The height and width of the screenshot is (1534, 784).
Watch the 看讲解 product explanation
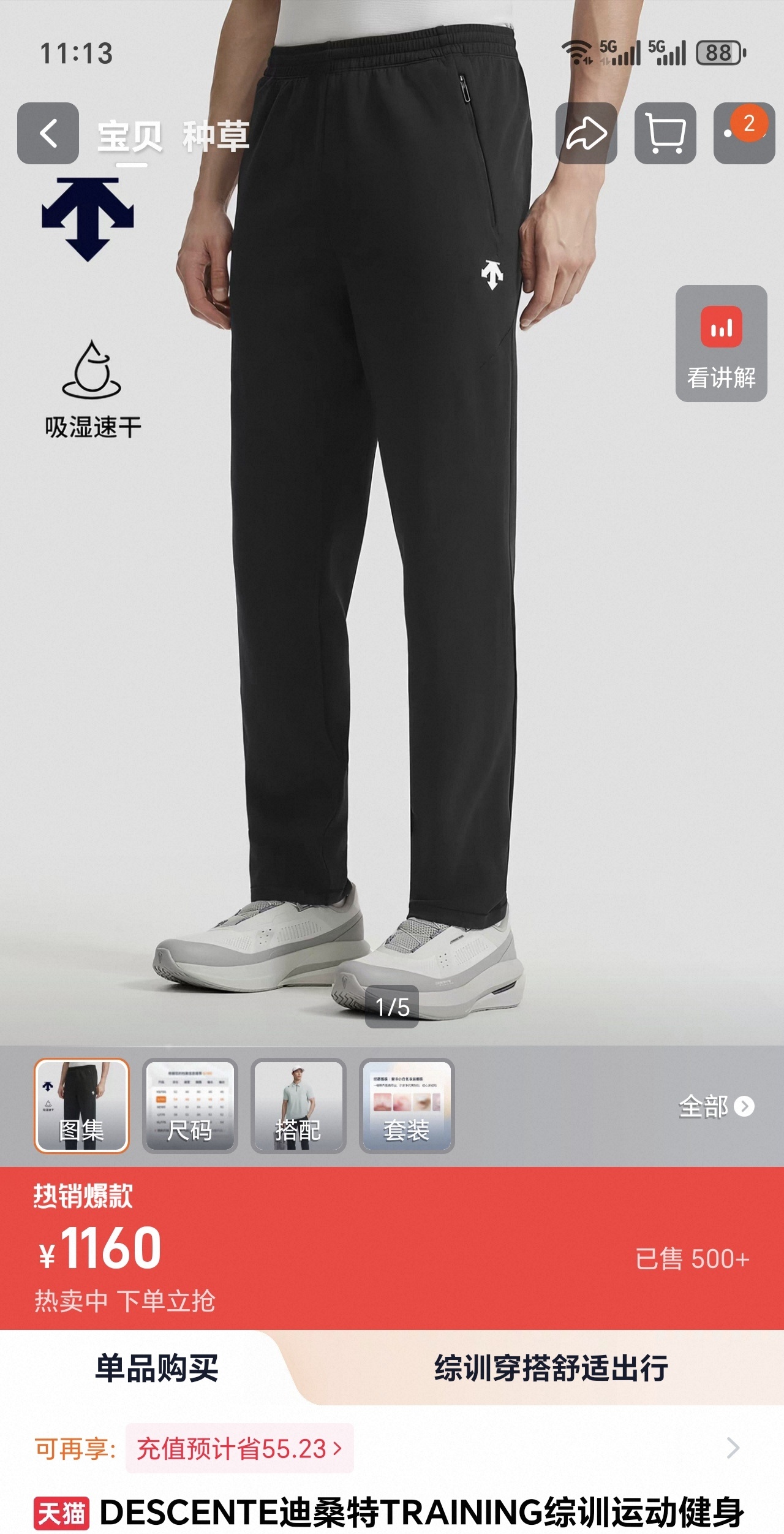coord(721,343)
